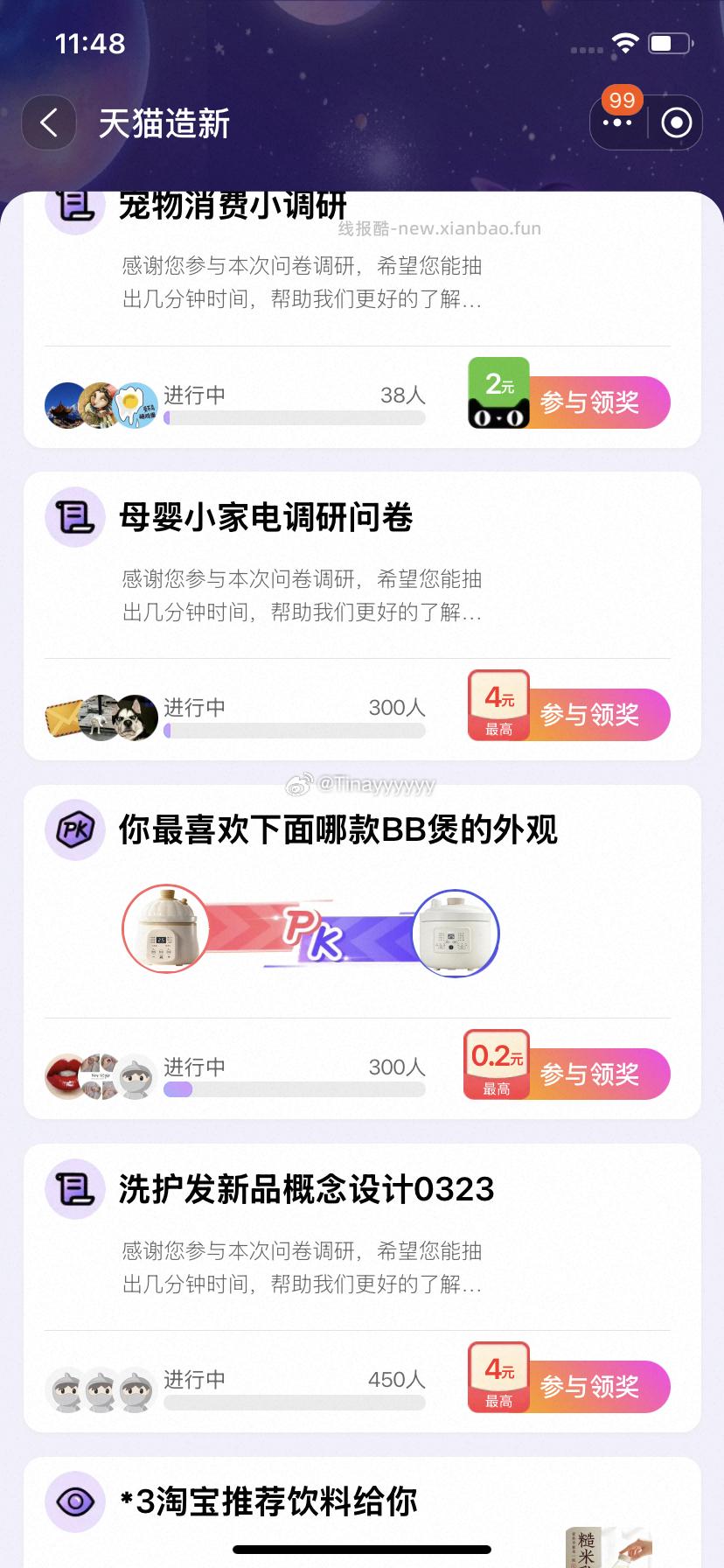The height and width of the screenshot is (1568, 724).
Task: Tap the 99 notification badge
Action: pos(622,101)
